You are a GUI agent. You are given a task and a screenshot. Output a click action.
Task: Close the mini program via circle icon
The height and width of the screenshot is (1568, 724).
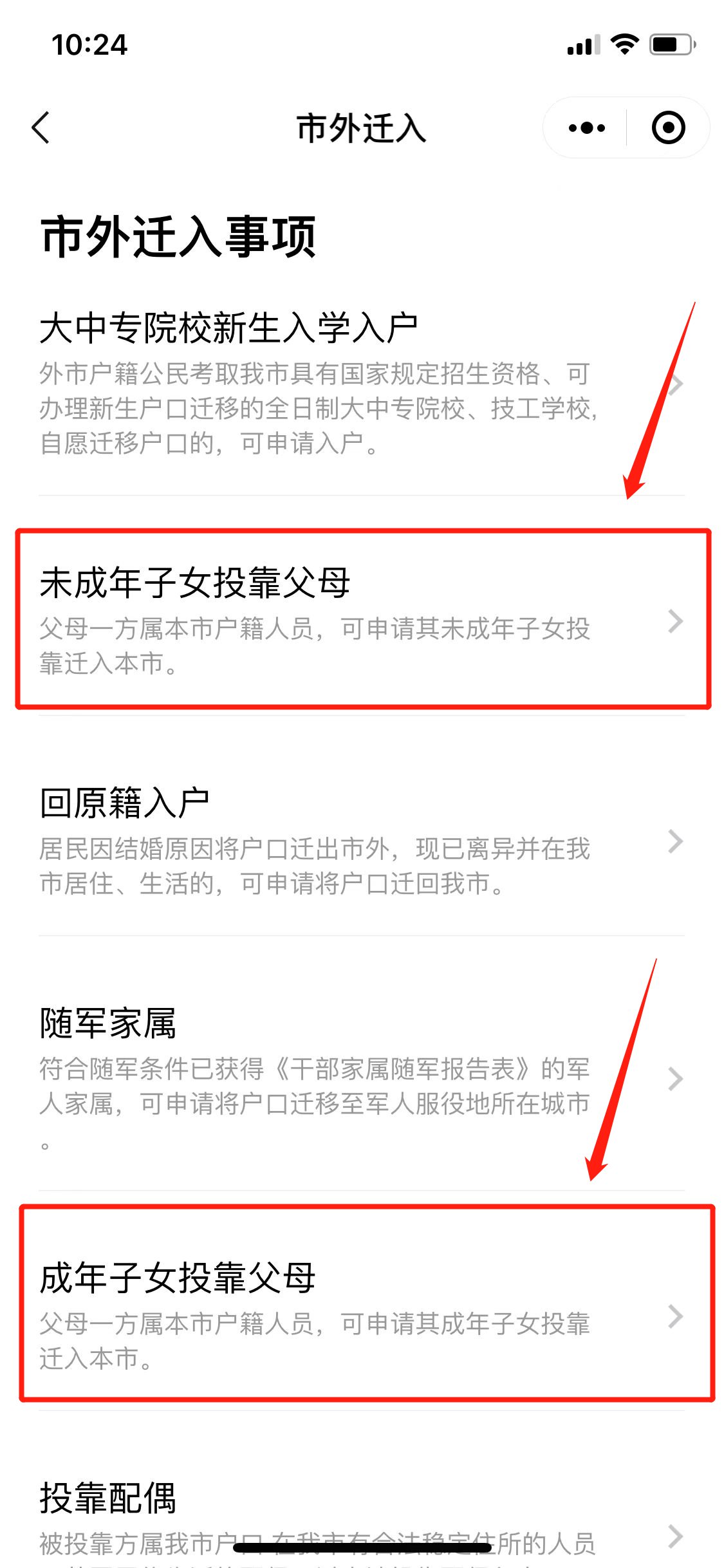[668, 128]
